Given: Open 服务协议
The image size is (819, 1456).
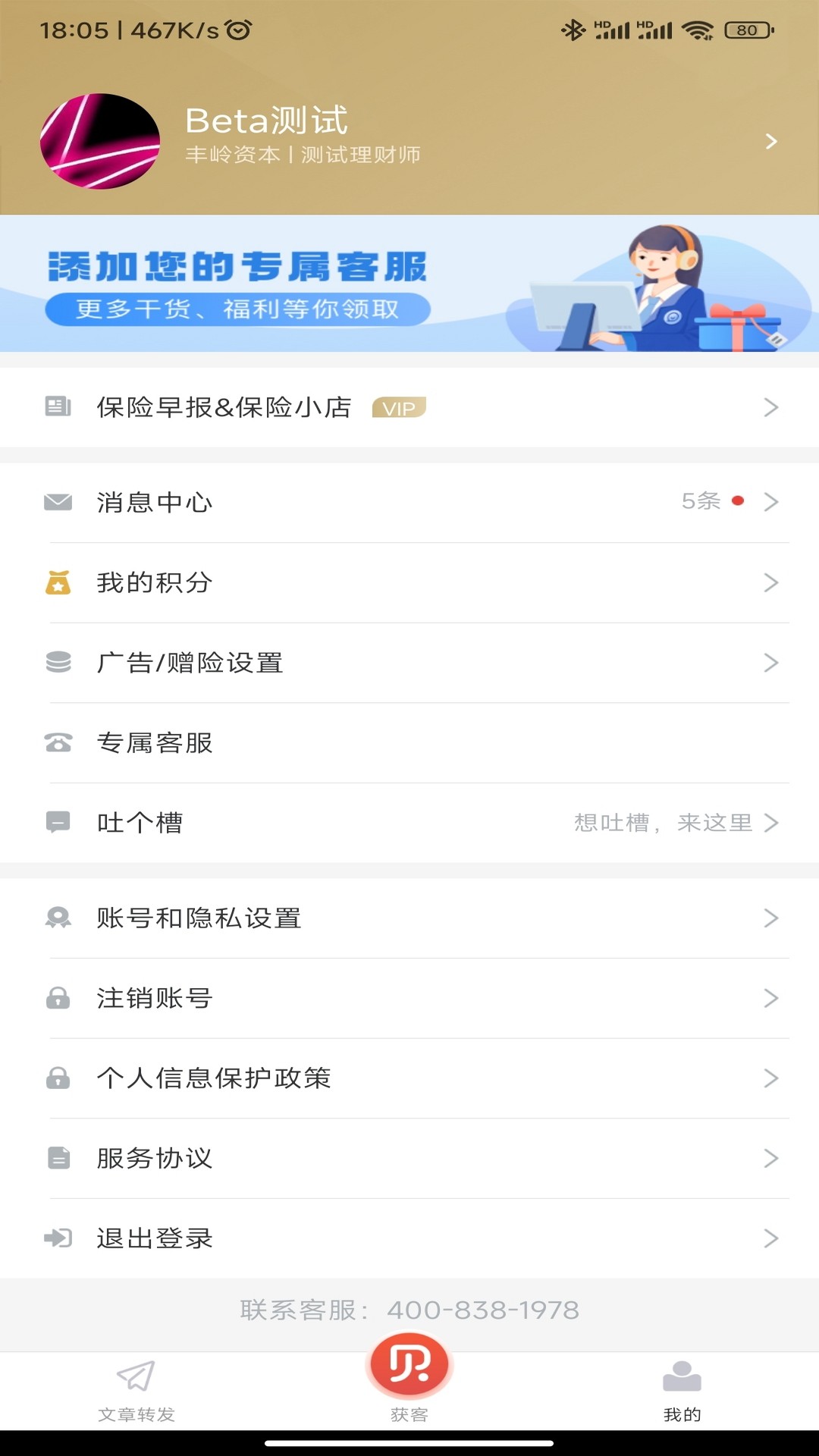Looking at the screenshot, I should [x=409, y=1158].
